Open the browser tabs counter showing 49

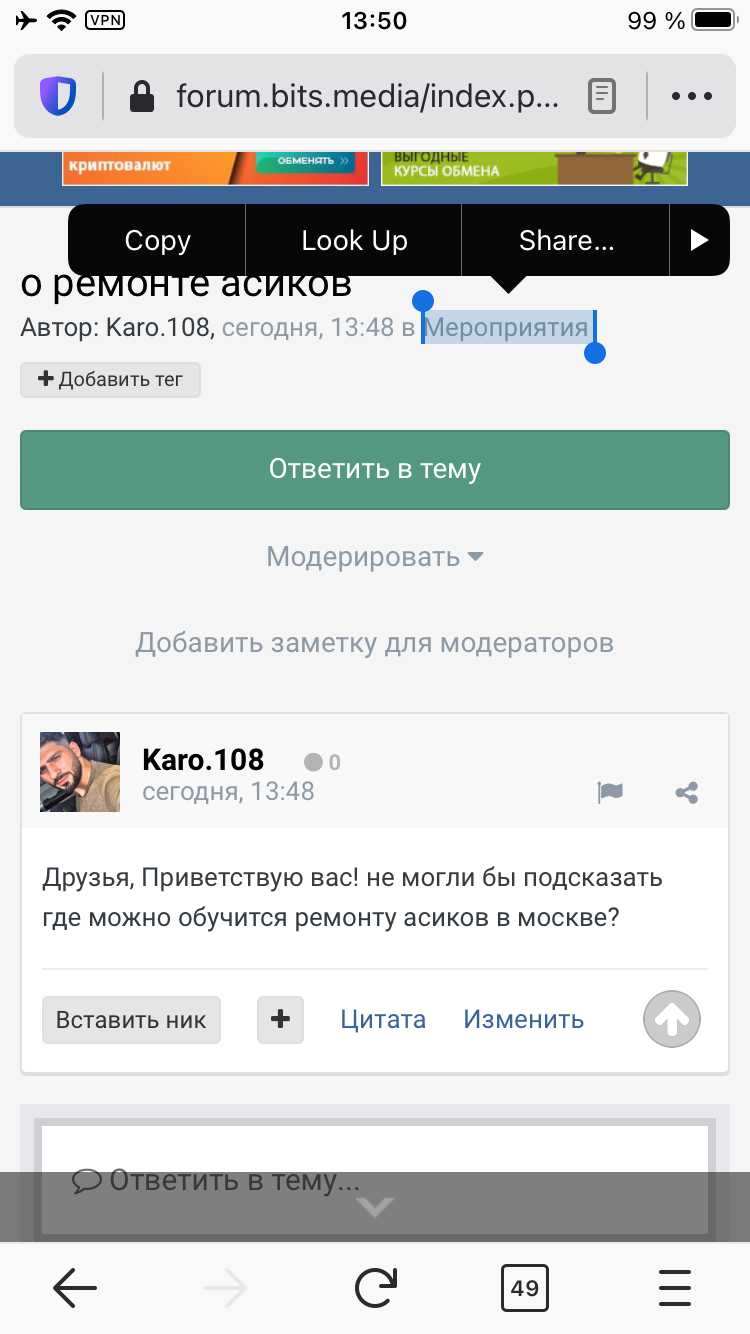point(525,1288)
